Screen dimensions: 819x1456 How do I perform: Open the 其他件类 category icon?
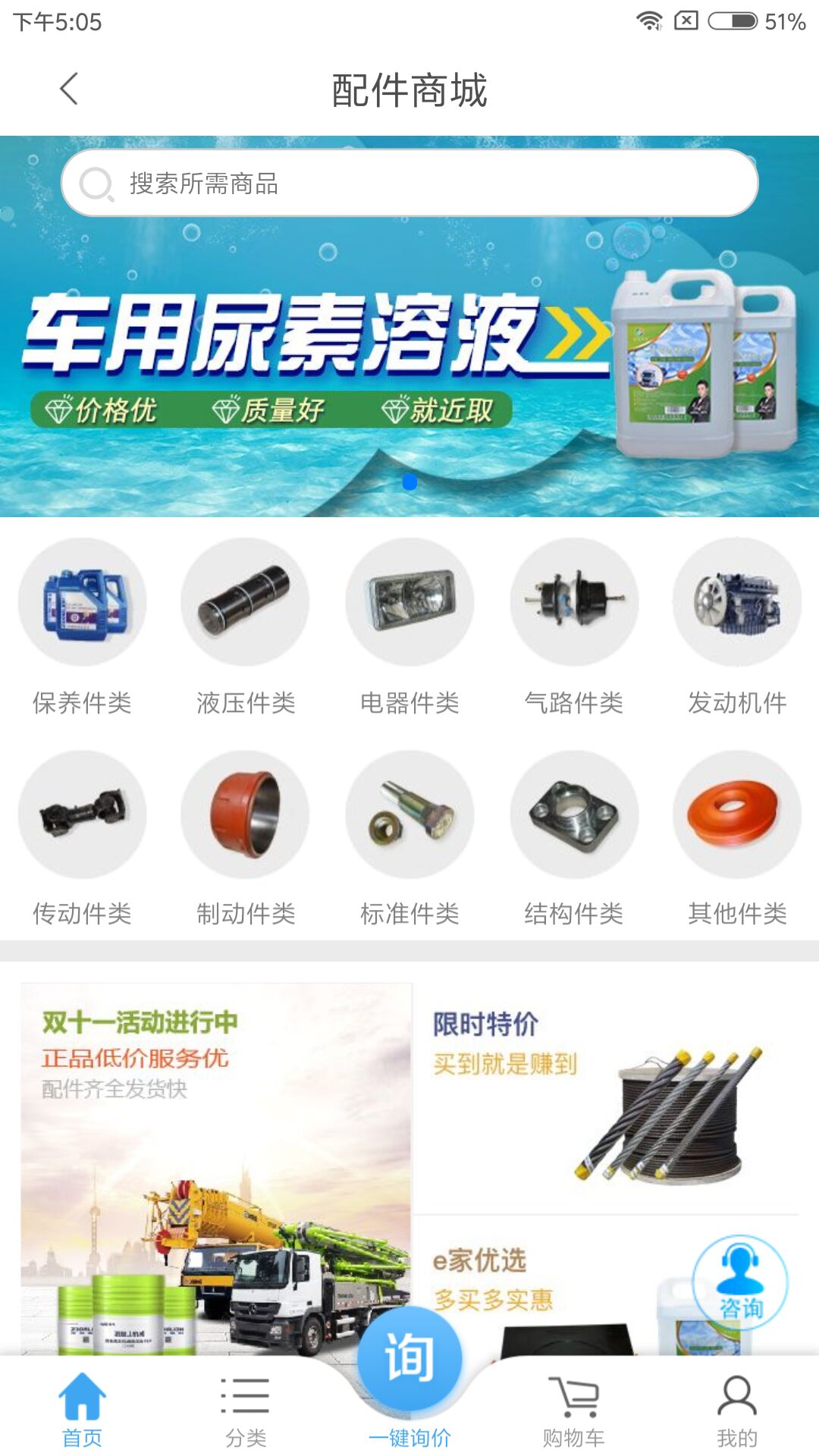(736, 813)
